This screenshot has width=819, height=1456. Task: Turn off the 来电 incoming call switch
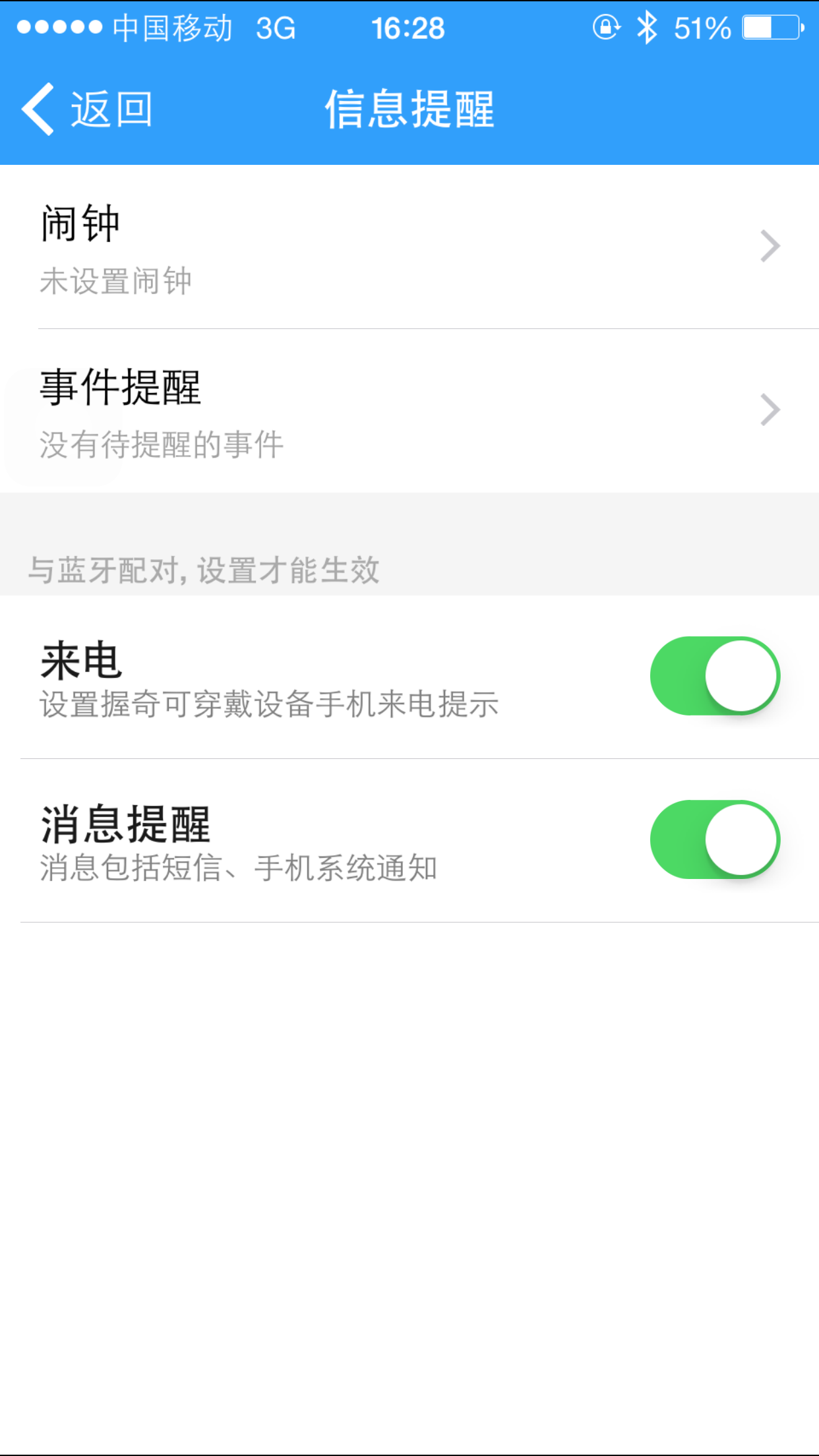(x=715, y=676)
